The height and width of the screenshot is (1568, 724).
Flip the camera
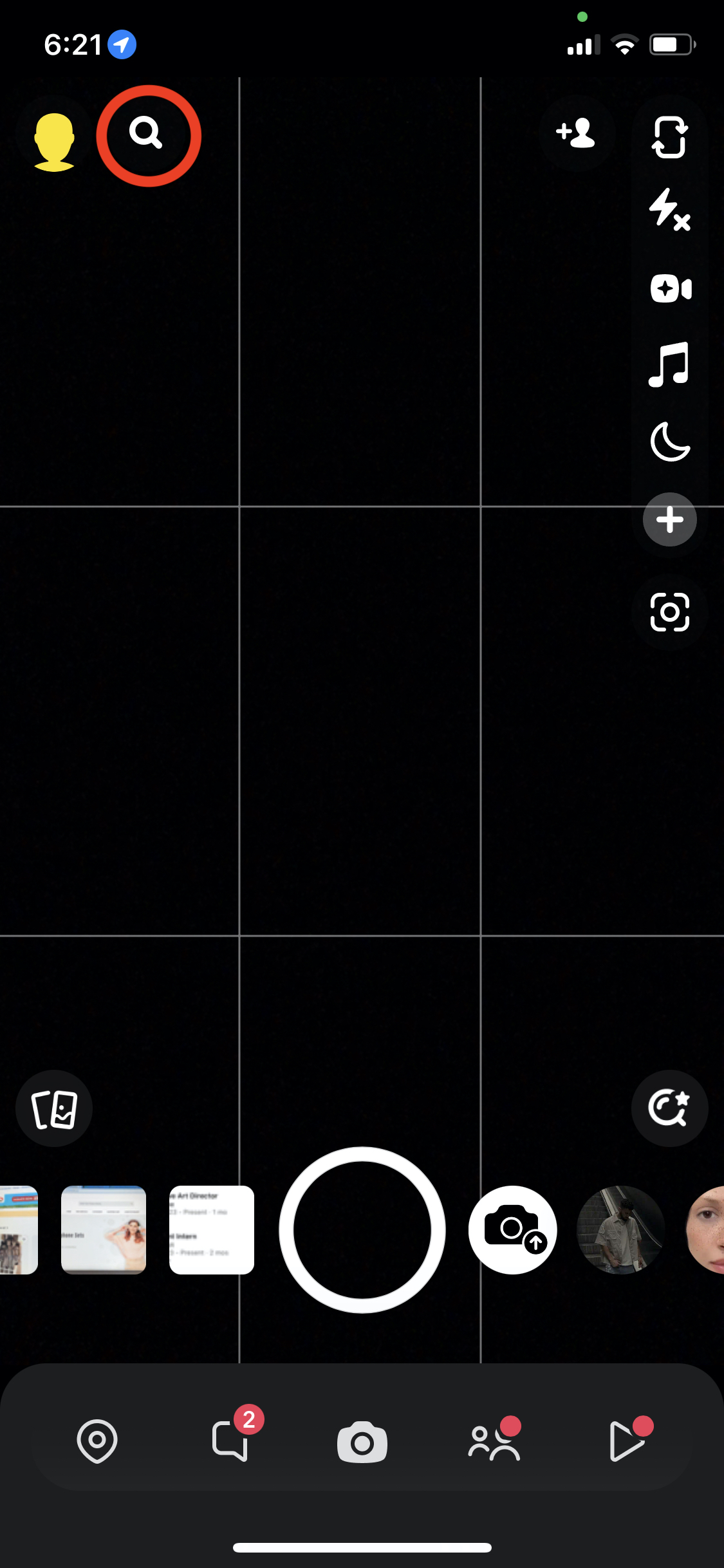coord(669,137)
